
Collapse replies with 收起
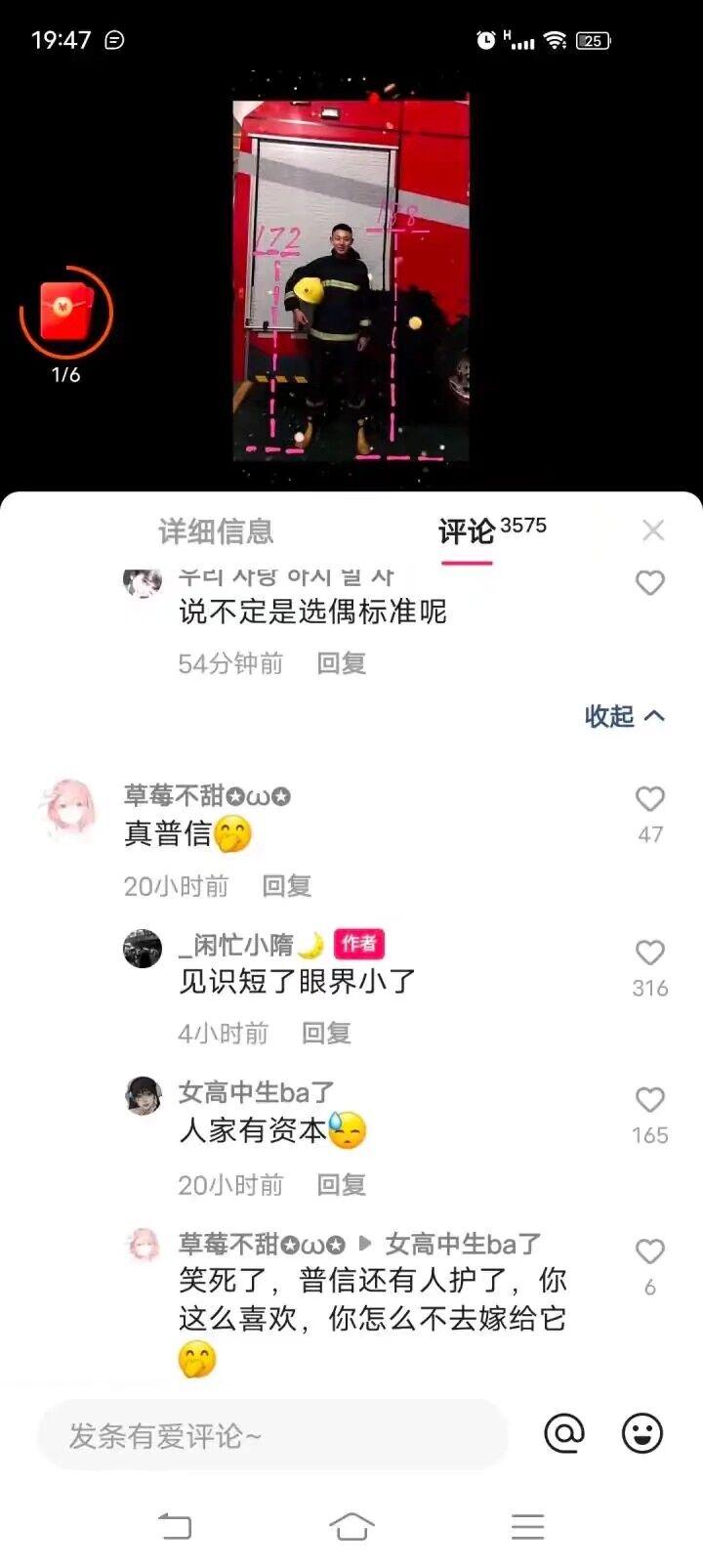click(x=624, y=716)
